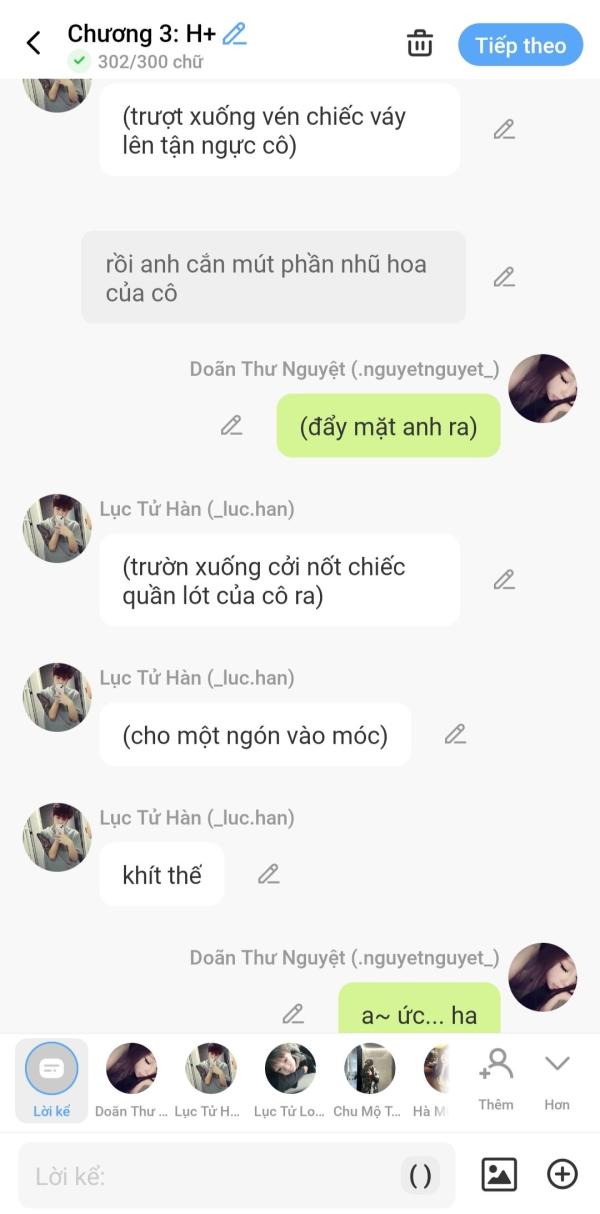Attach an image using the picture icon
This screenshot has height=1214, width=600.
499,1174
